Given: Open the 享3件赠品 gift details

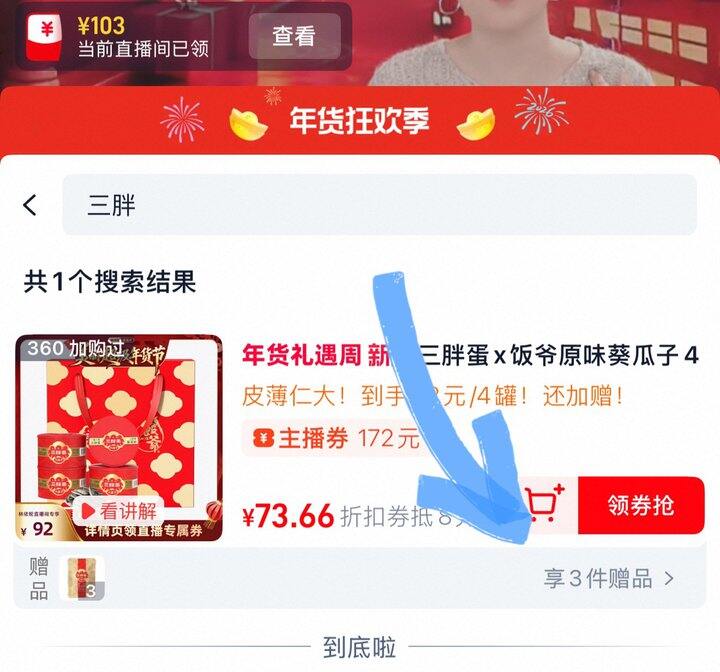Looking at the screenshot, I should point(609,578).
